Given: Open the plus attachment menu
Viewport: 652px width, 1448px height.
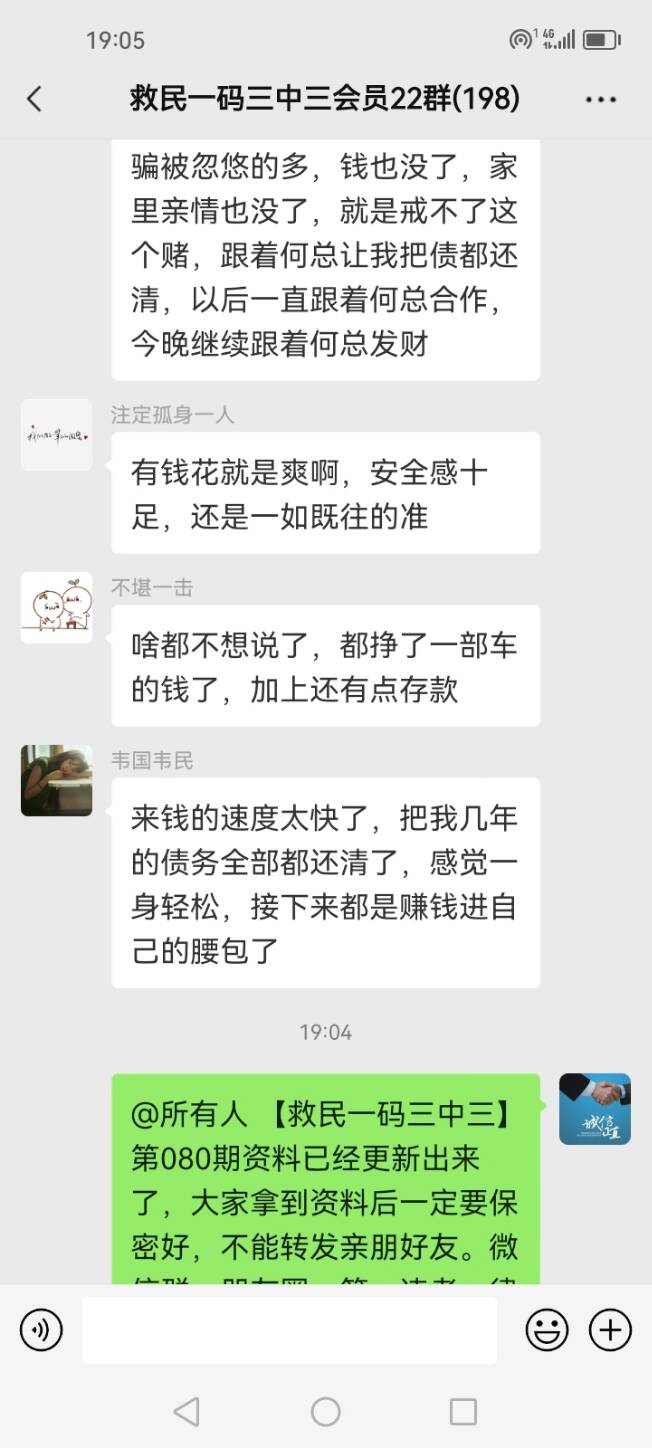Looking at the screenshot, I should tap(610, 1330).
